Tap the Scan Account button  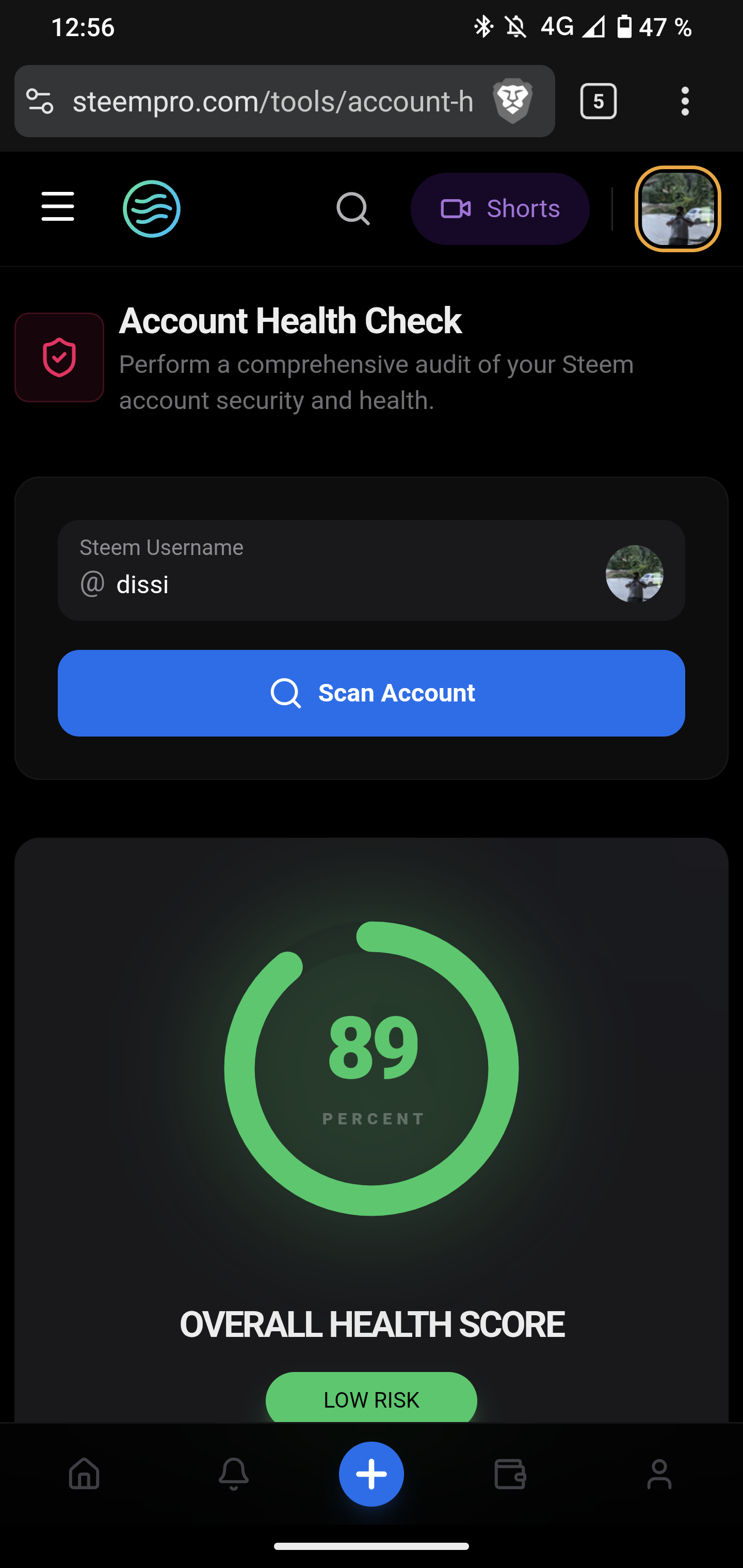372,693
